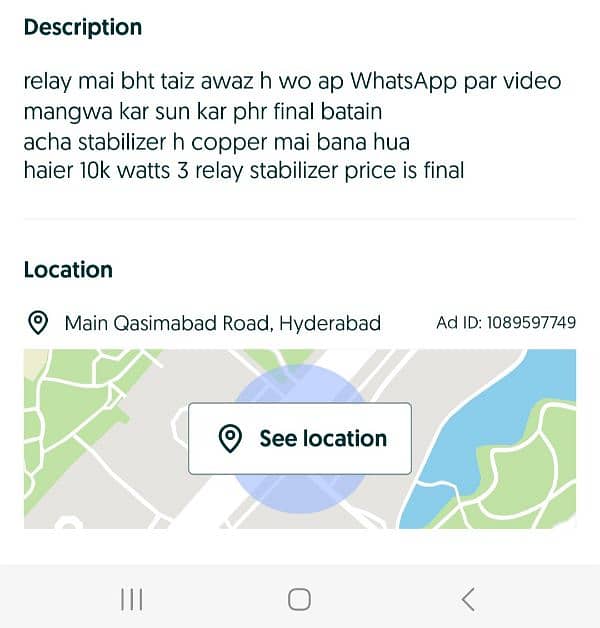The height and width of the screenshot is (628, 600).
Task: Go to the home screen
Action: tap(299, 599)
